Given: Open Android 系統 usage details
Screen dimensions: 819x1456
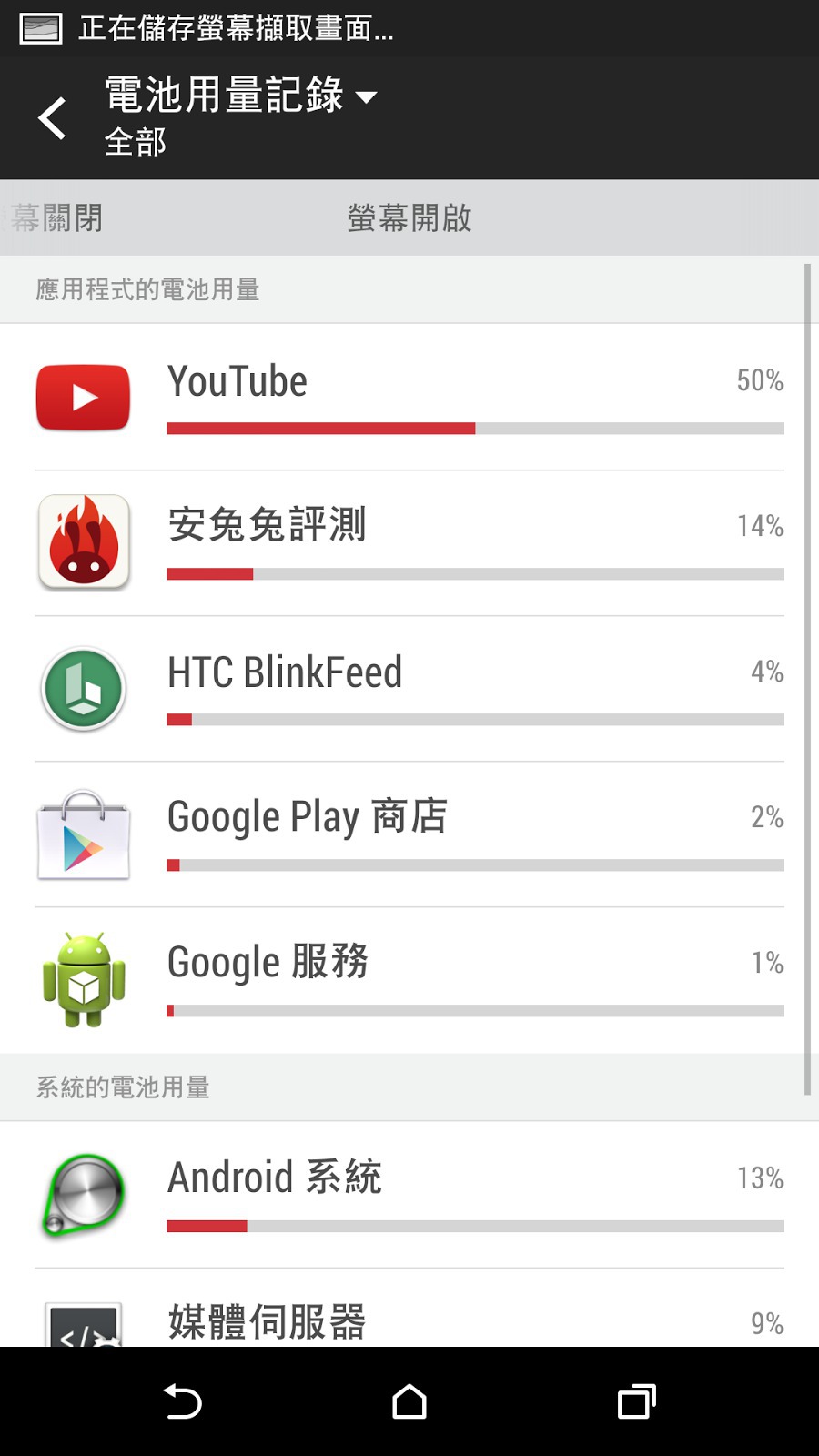Looking at the screenshot, I should (409, 1194).
